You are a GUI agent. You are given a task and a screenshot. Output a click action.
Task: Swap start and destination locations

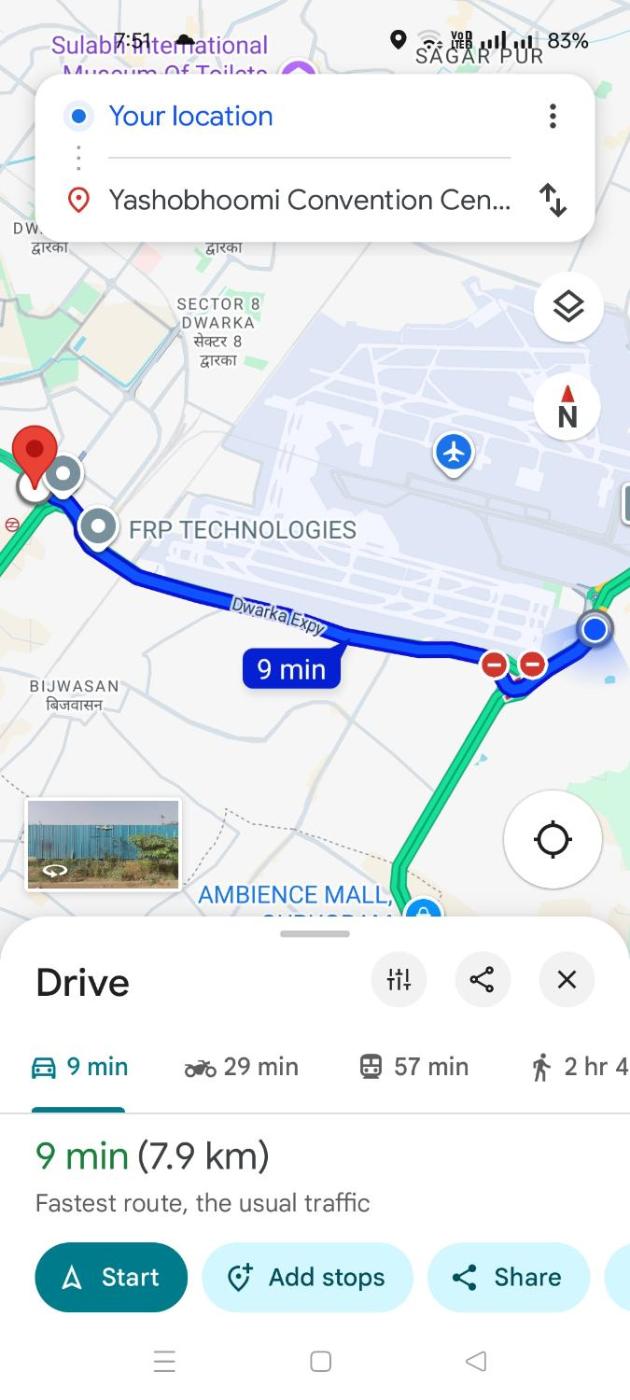(553, 200)
